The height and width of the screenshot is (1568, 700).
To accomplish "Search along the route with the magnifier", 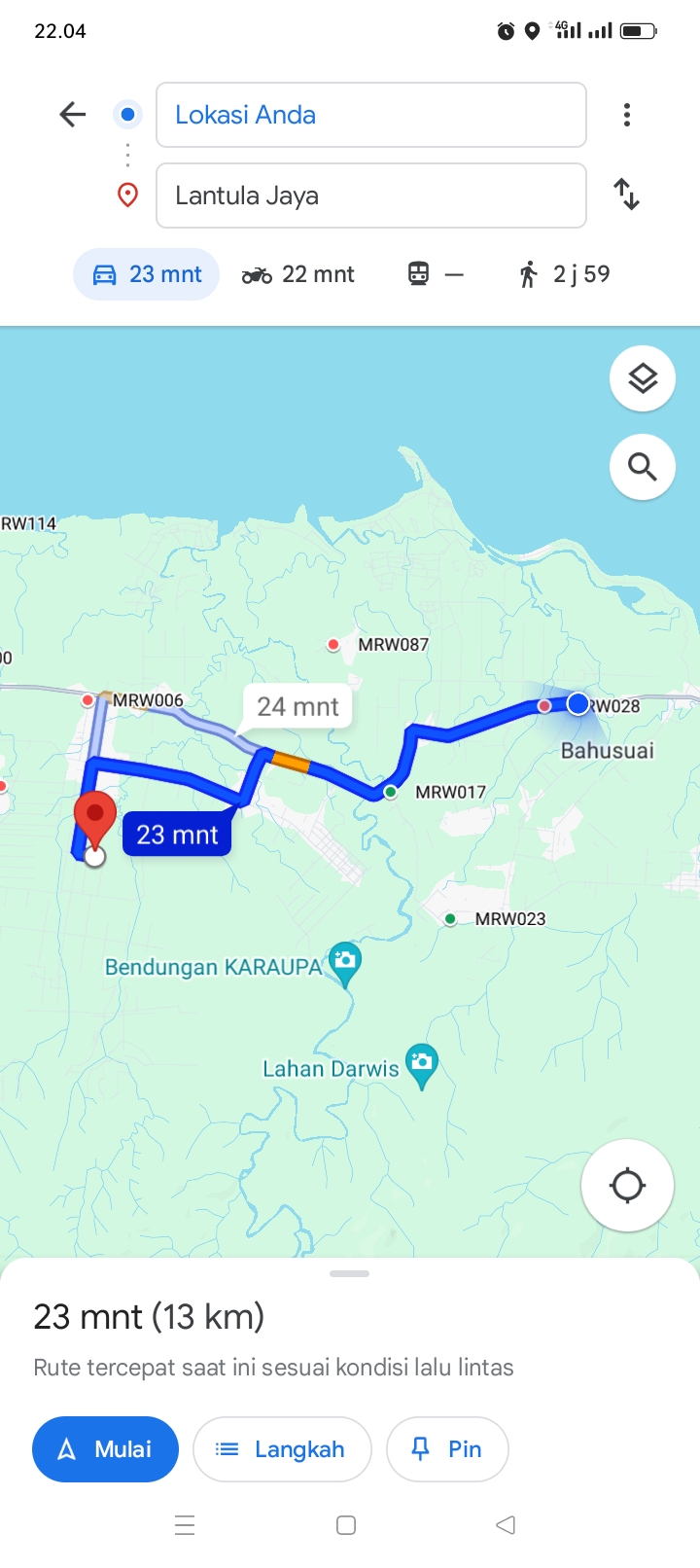I will (x=643, y=467).
